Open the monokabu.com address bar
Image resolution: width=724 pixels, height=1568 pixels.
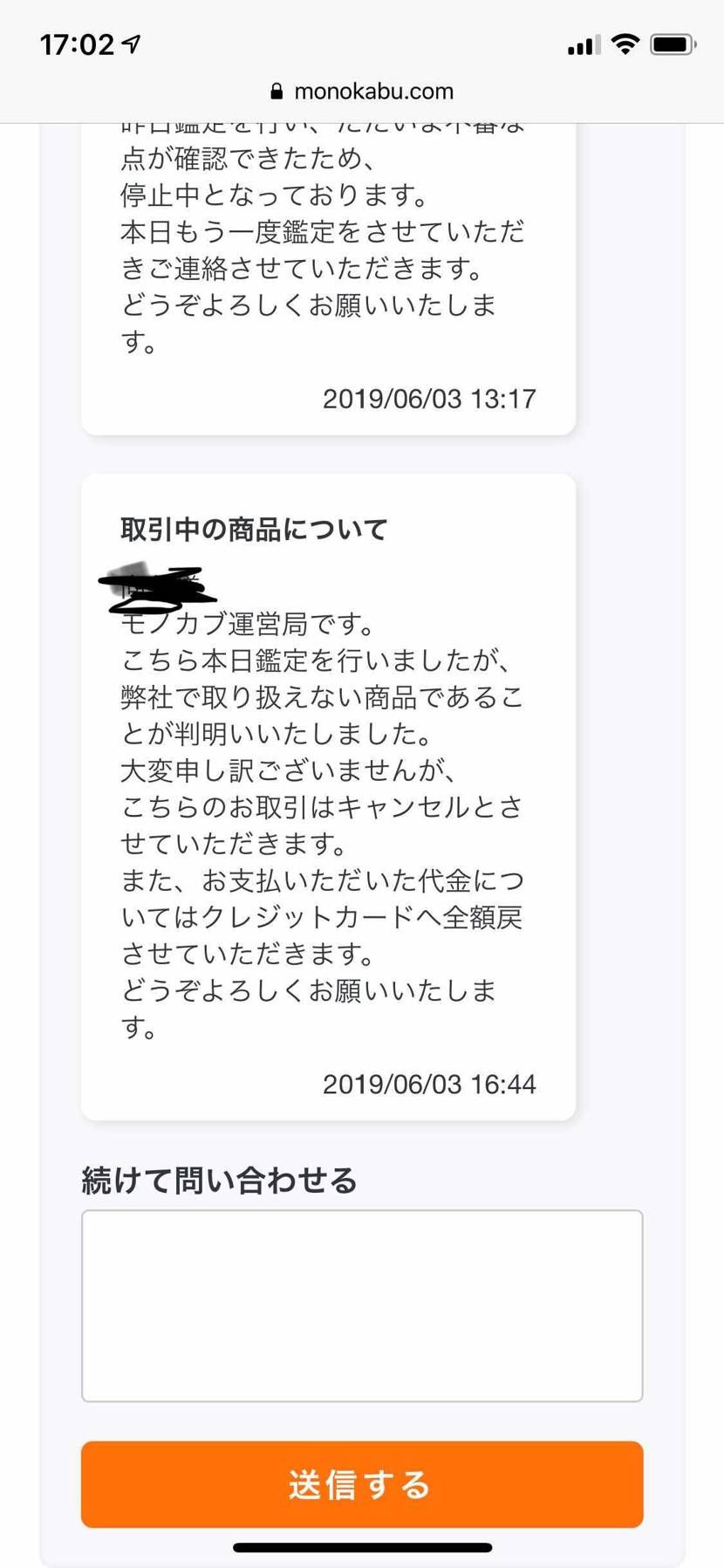point(375,91)
